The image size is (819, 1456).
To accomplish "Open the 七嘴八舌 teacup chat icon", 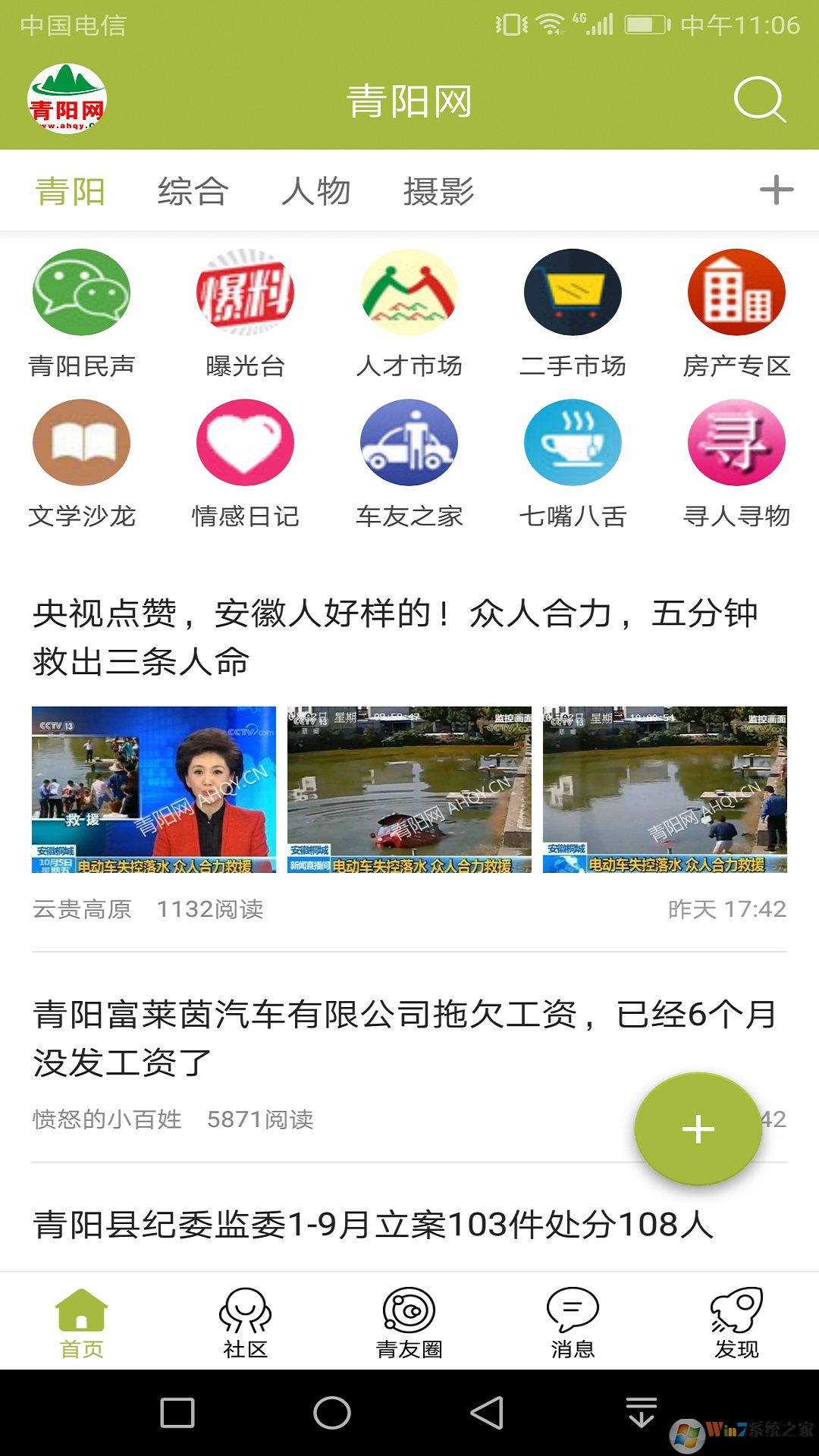I will coord(574,444).
